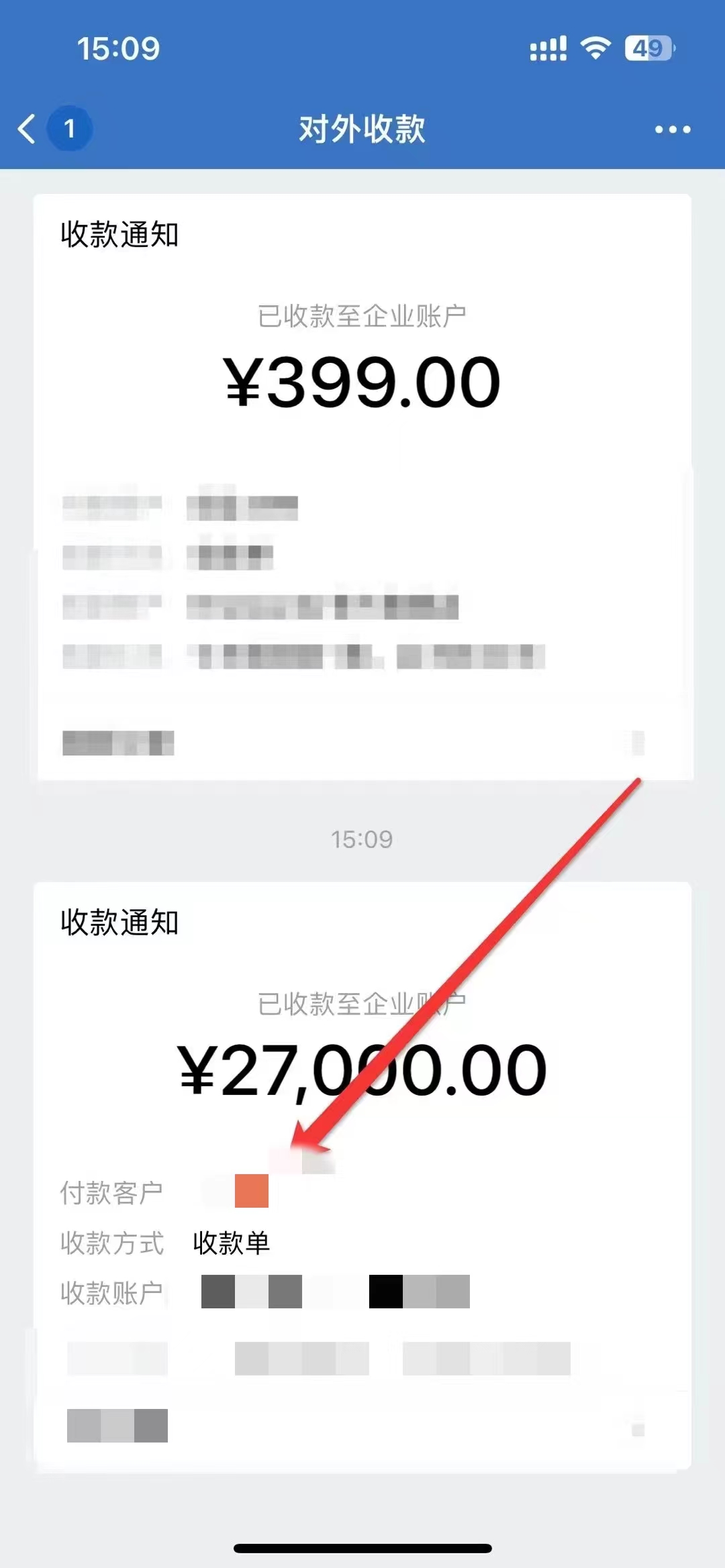Open the ¥399.00 payment notice card
Viewport: 725px width, 1568px height.
pos(362,381)
